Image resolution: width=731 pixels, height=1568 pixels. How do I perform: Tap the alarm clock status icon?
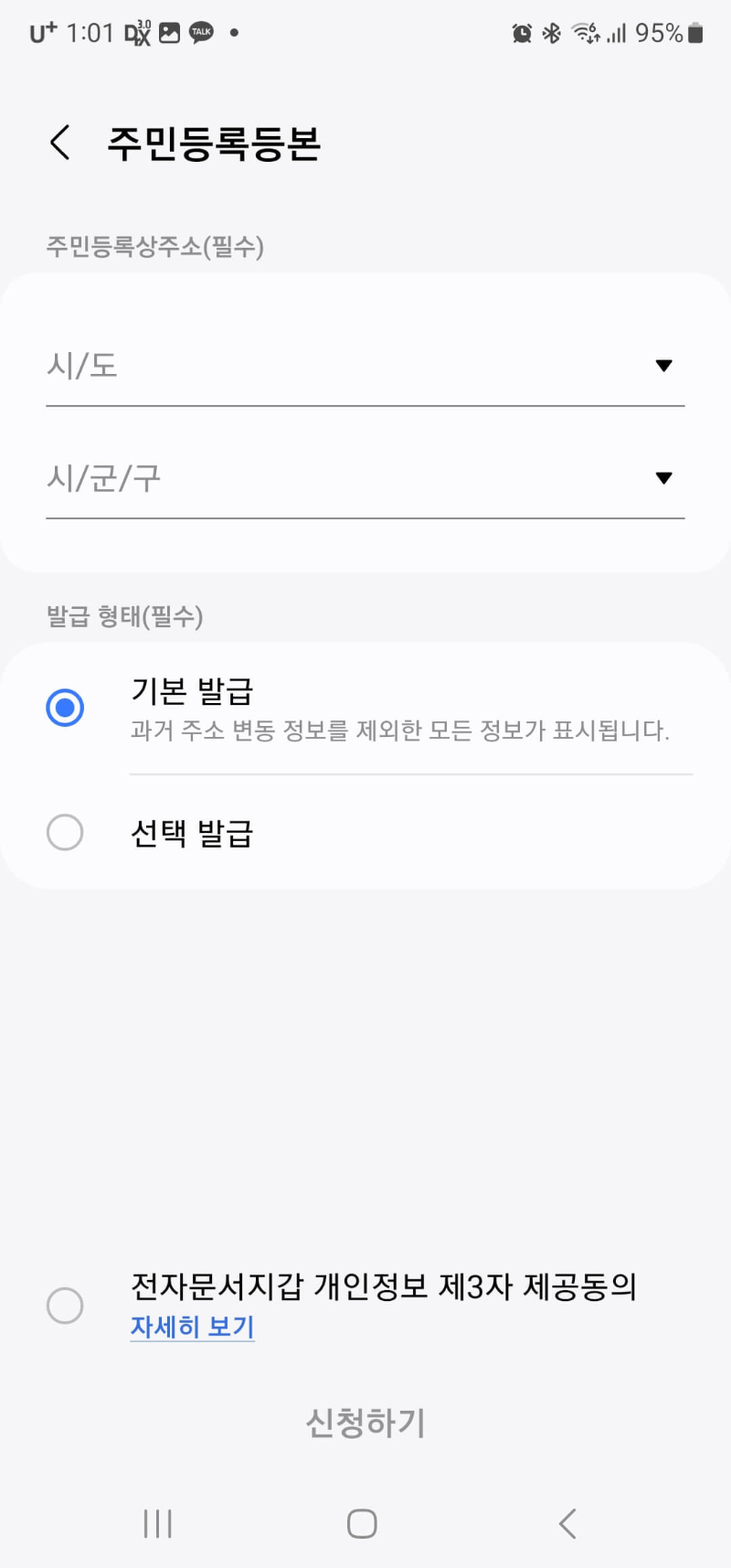[x=521, y=32]
